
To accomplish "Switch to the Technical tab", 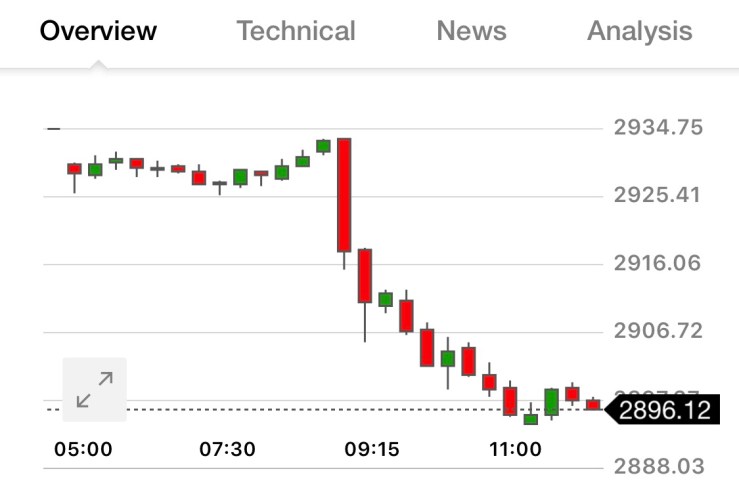I will pyautogui.click(x=296, y=31).
